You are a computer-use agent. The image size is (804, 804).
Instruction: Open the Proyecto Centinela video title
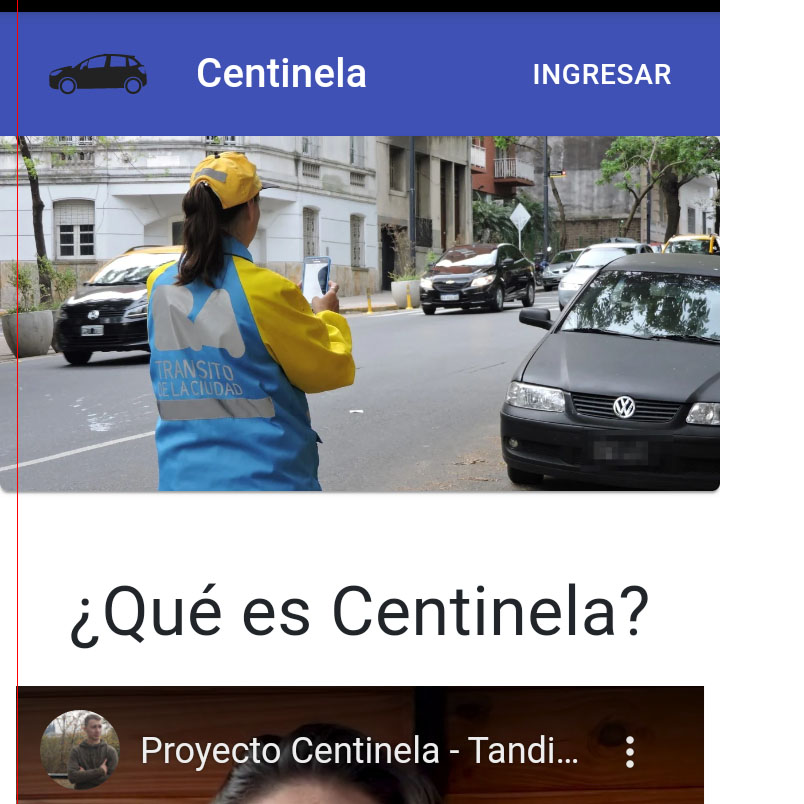coord(359,750)
